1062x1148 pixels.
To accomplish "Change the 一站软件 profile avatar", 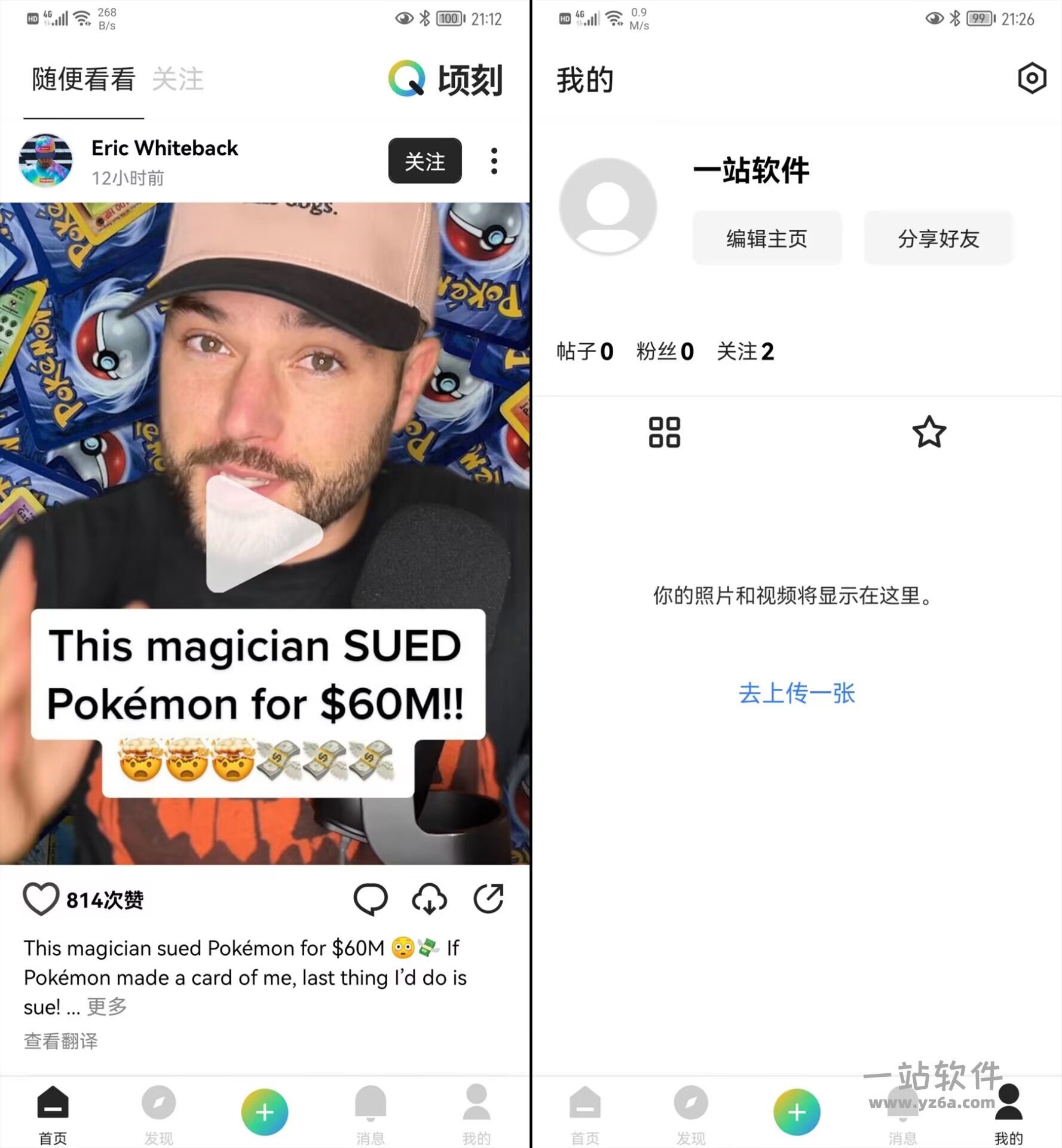I will (608, 206).
